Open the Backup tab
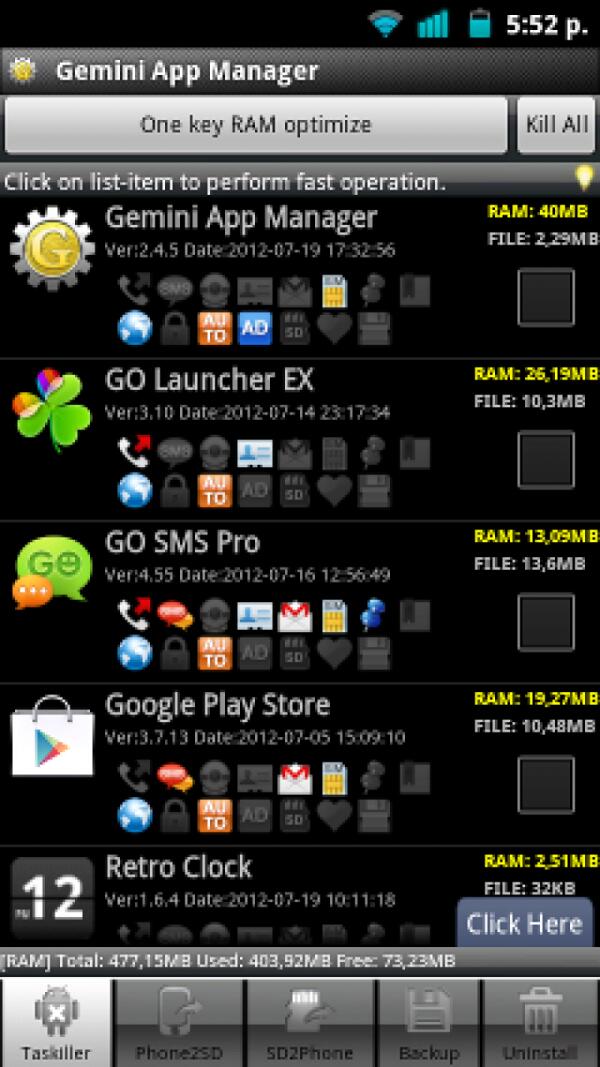Viewport: 600px width, 1067px height. [428, 1023]
